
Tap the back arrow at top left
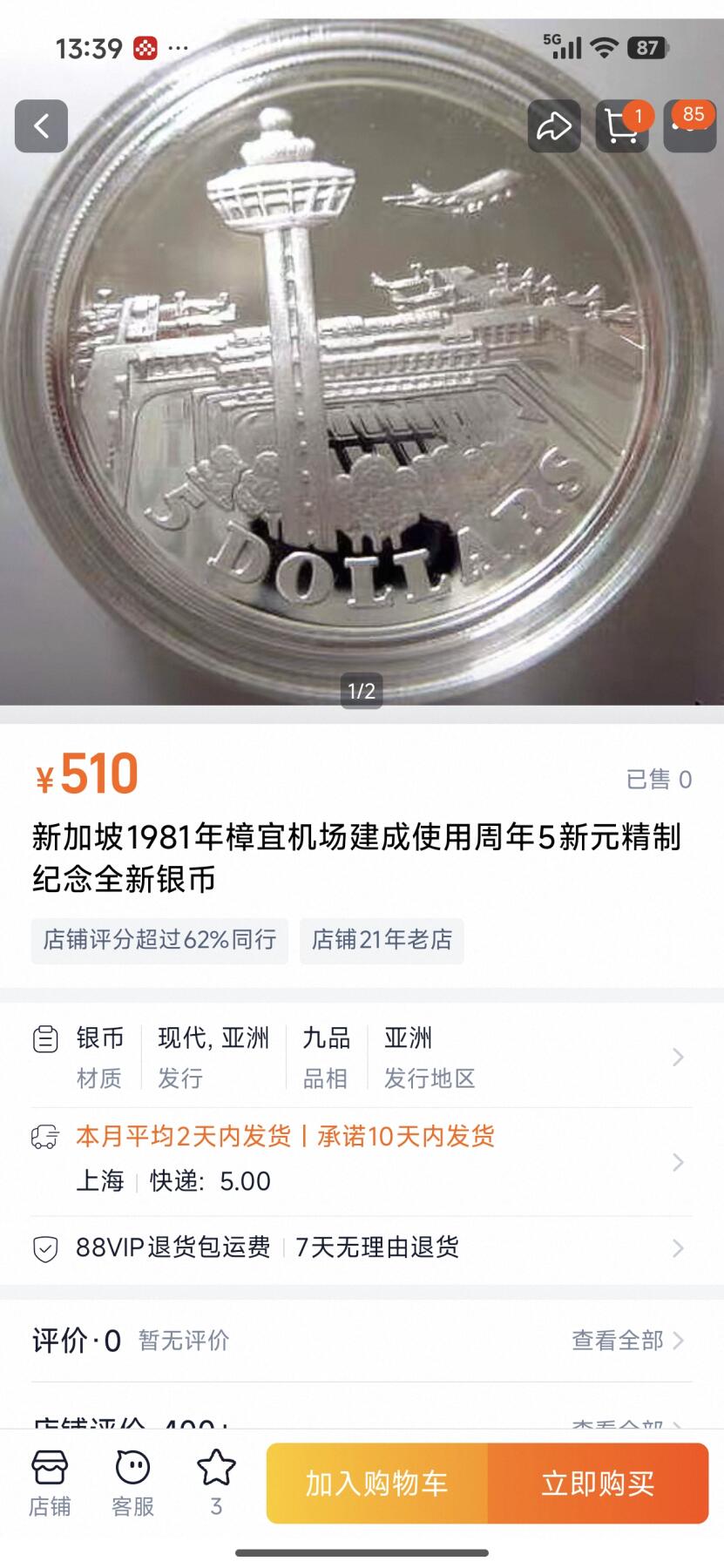point(41,126)
